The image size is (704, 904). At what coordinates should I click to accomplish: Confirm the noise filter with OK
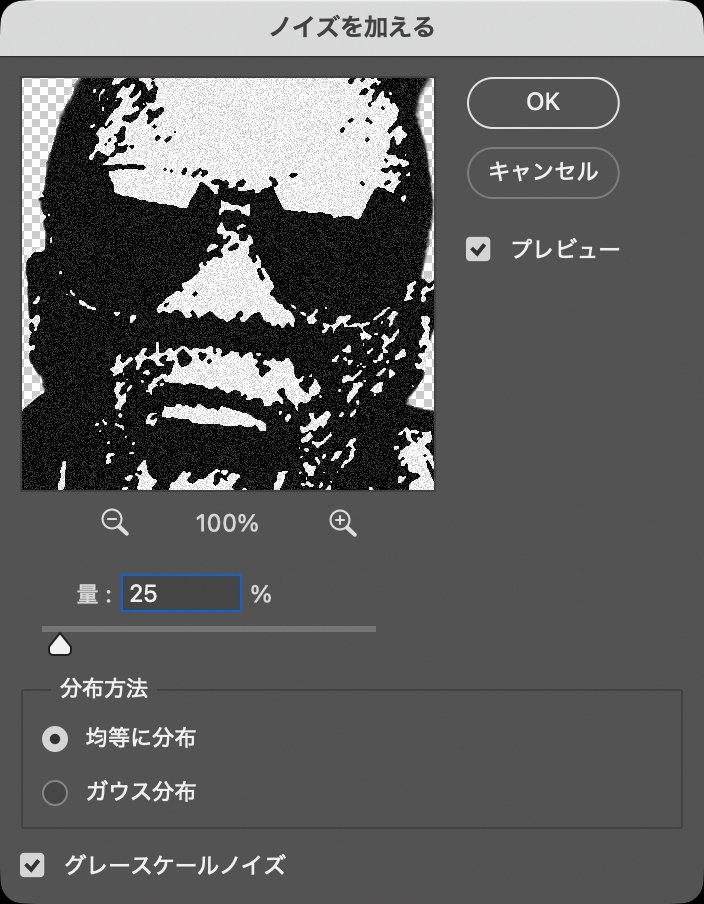tap(543, 102)
